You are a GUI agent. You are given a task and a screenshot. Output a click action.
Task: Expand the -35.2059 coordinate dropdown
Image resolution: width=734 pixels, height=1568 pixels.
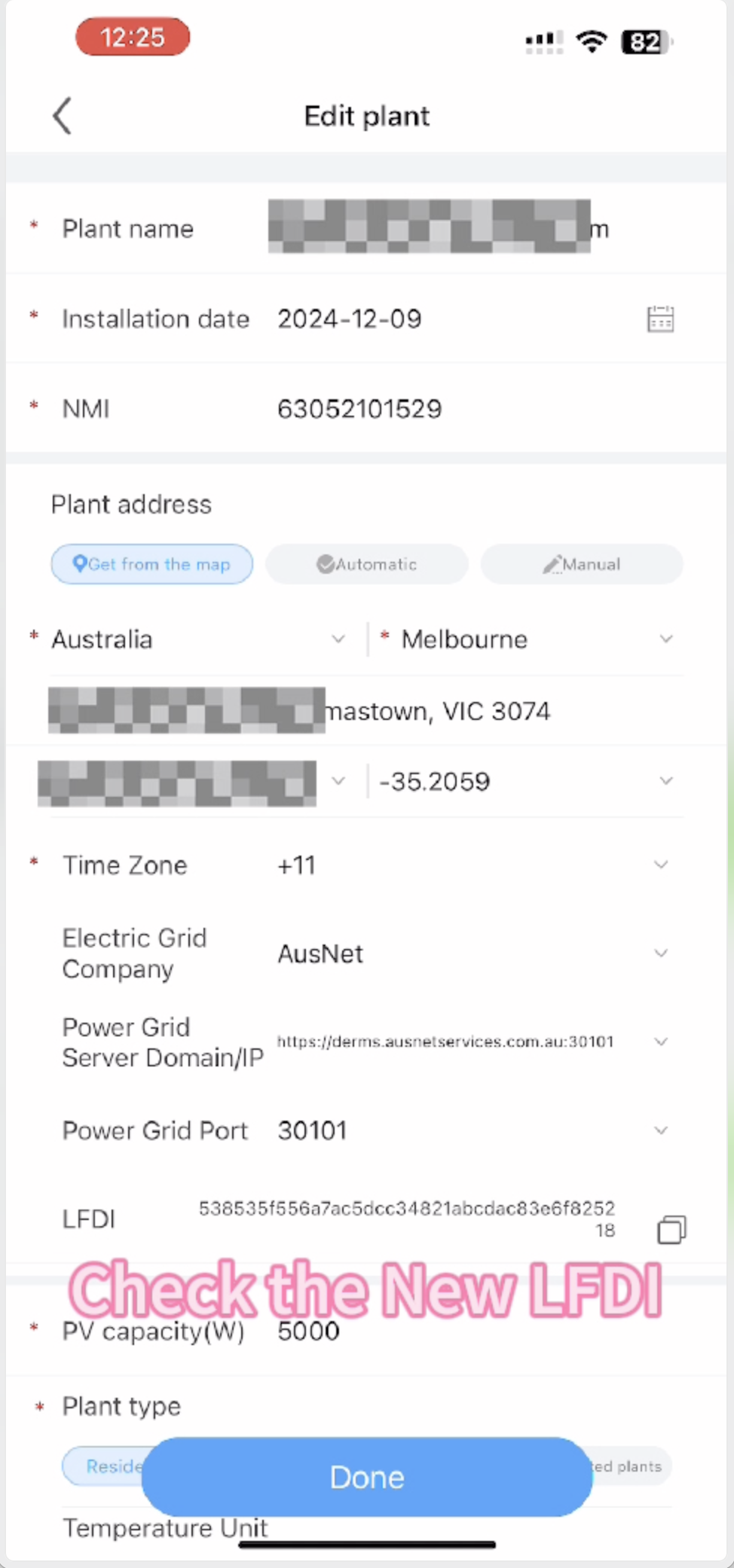526,782
